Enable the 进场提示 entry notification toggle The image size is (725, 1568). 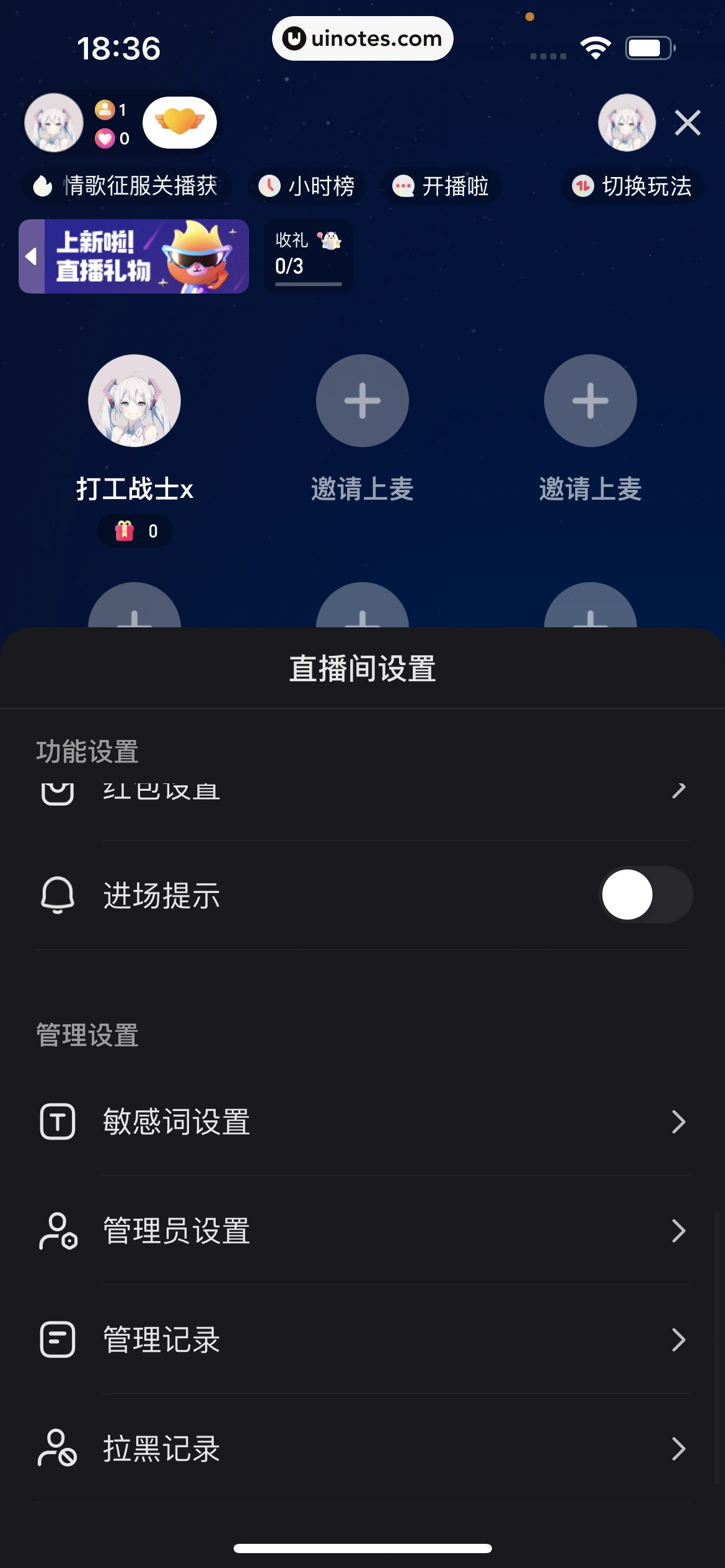pos(645,894)
